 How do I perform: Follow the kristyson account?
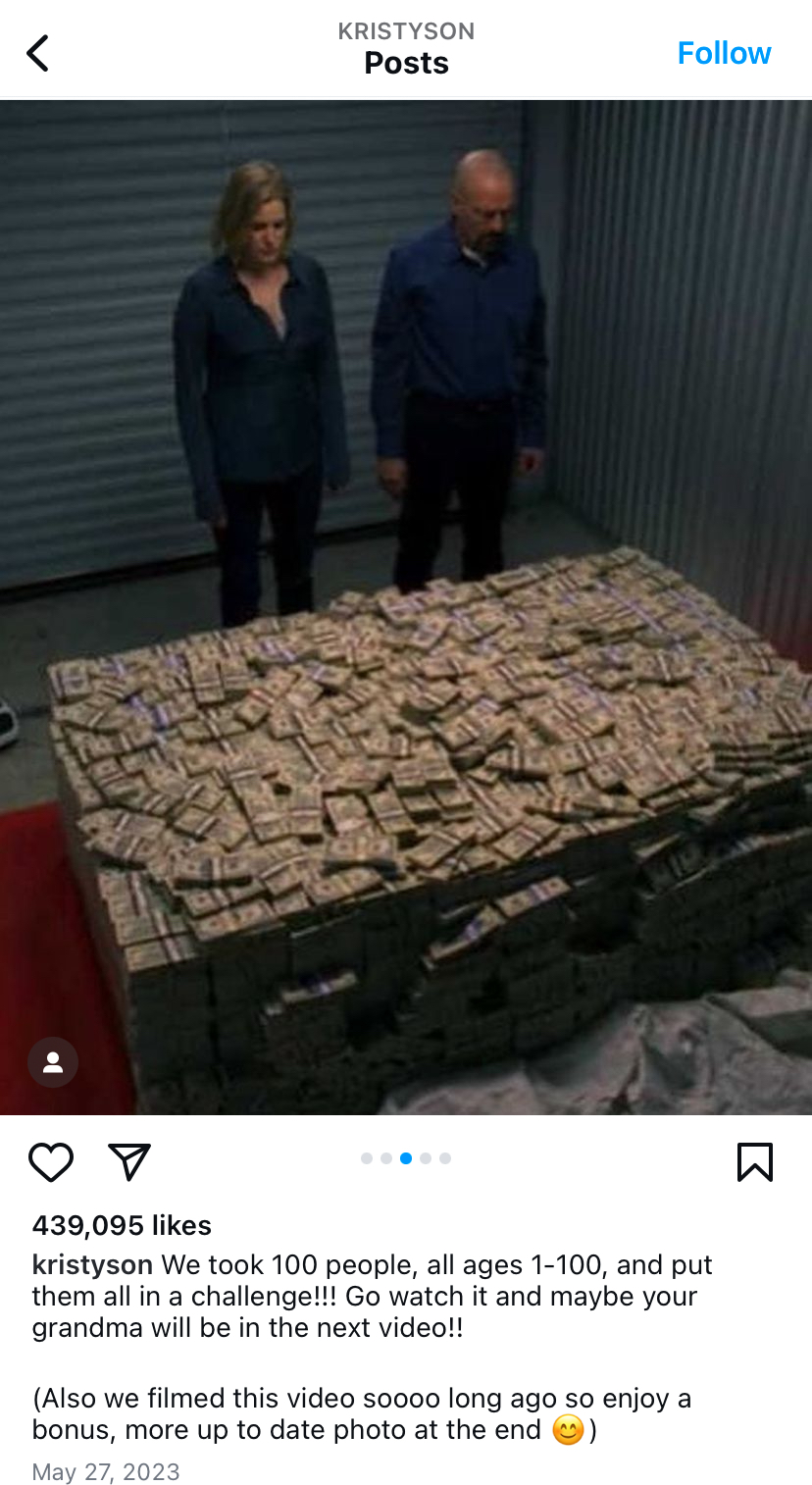724,53
